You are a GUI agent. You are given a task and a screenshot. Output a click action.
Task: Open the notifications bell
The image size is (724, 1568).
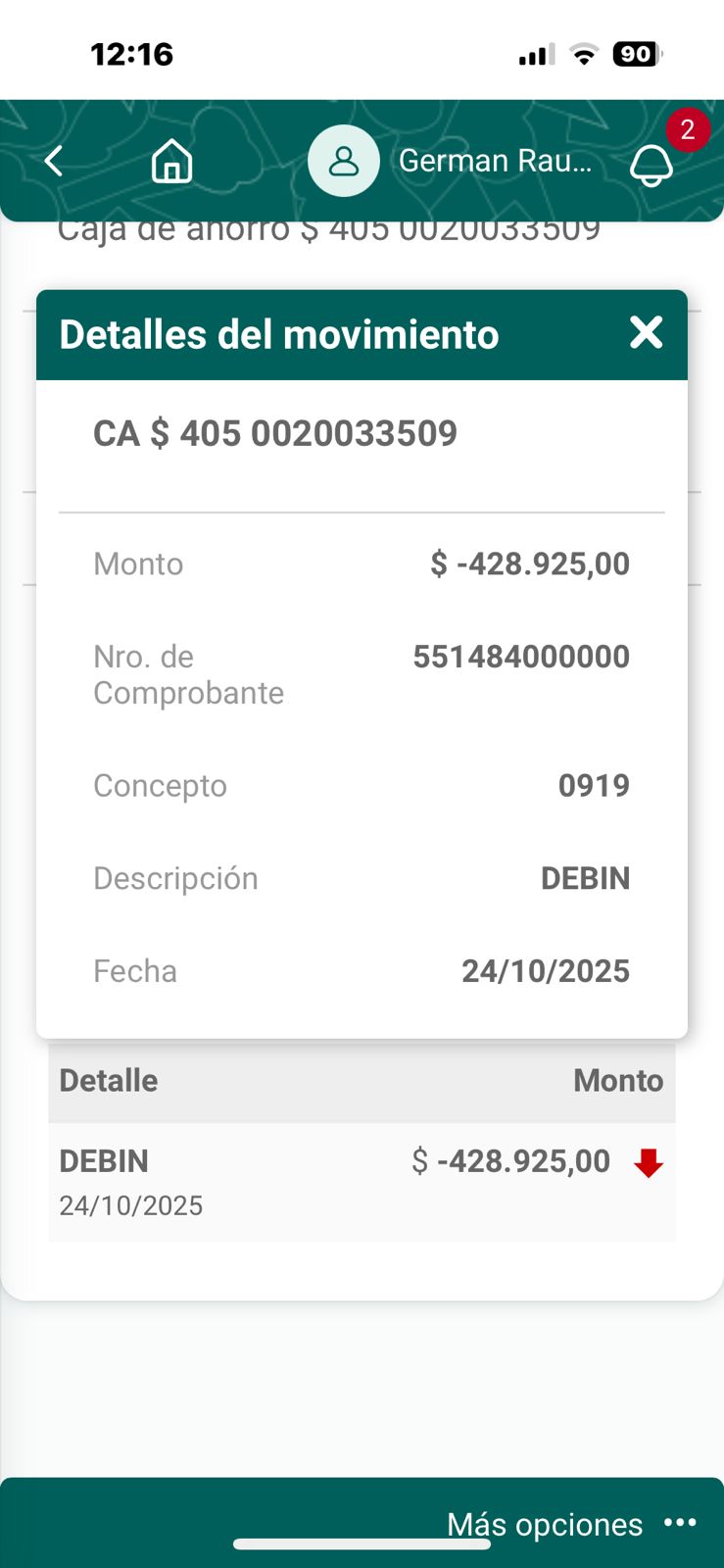click(x=652, y=165)
